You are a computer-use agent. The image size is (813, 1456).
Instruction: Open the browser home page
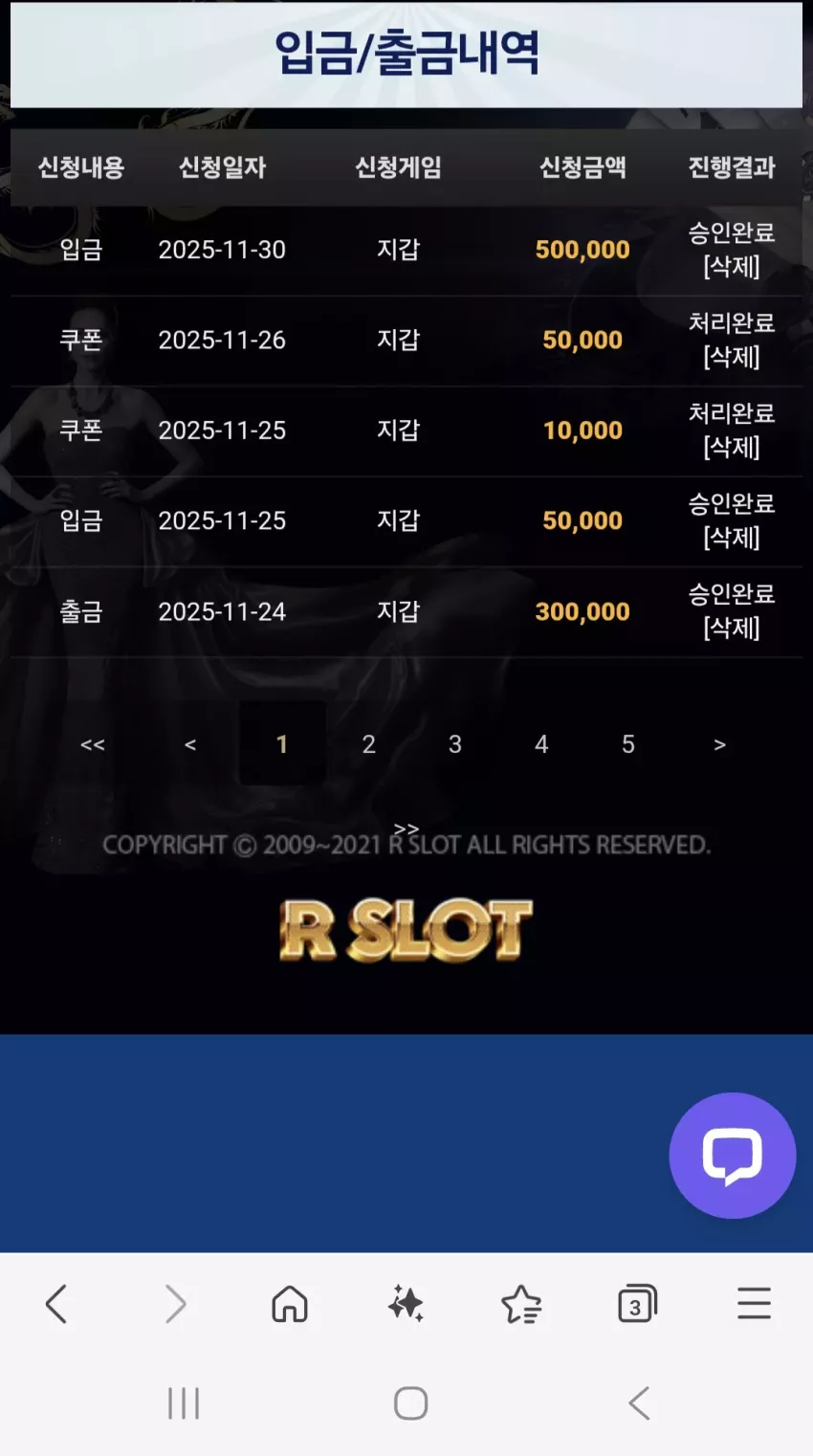tap(290, 1304)
